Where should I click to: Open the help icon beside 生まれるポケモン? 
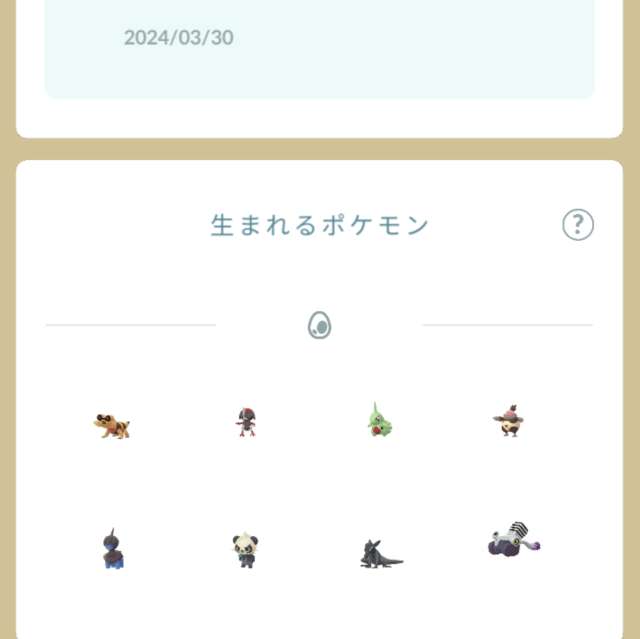pos(577,225)
